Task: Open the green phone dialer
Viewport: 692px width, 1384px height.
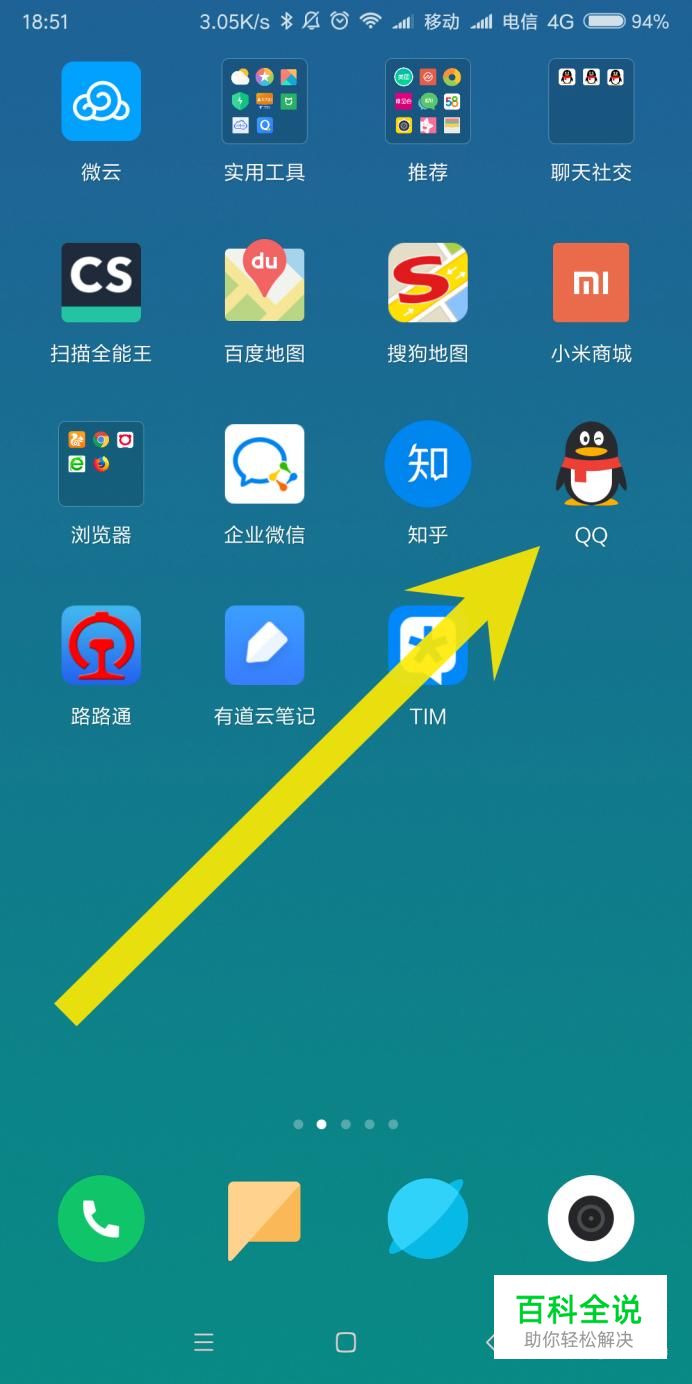Action: (x=101, y=1218)
